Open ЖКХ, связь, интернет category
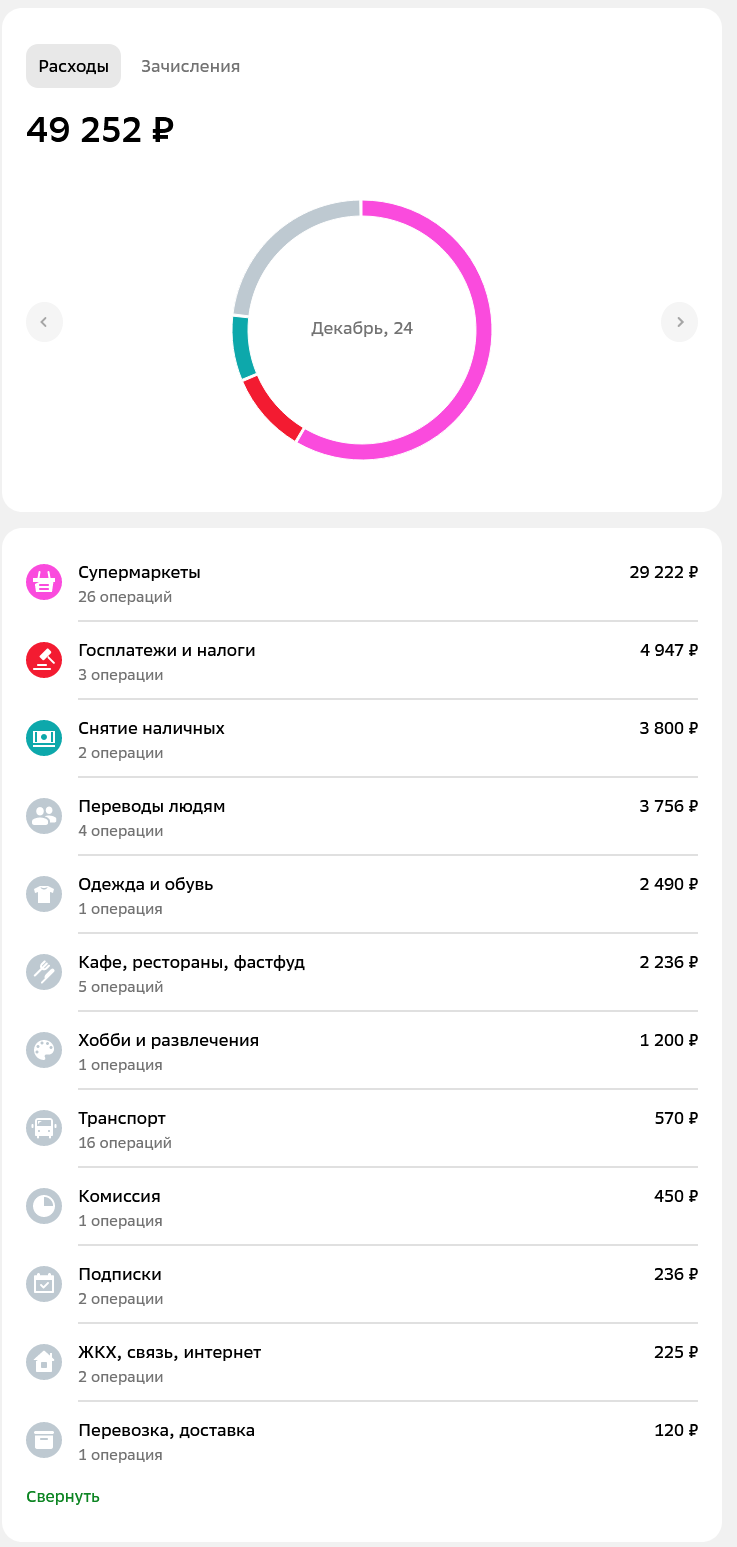This screenshot has width=737, height=1547. point(362,1363)
